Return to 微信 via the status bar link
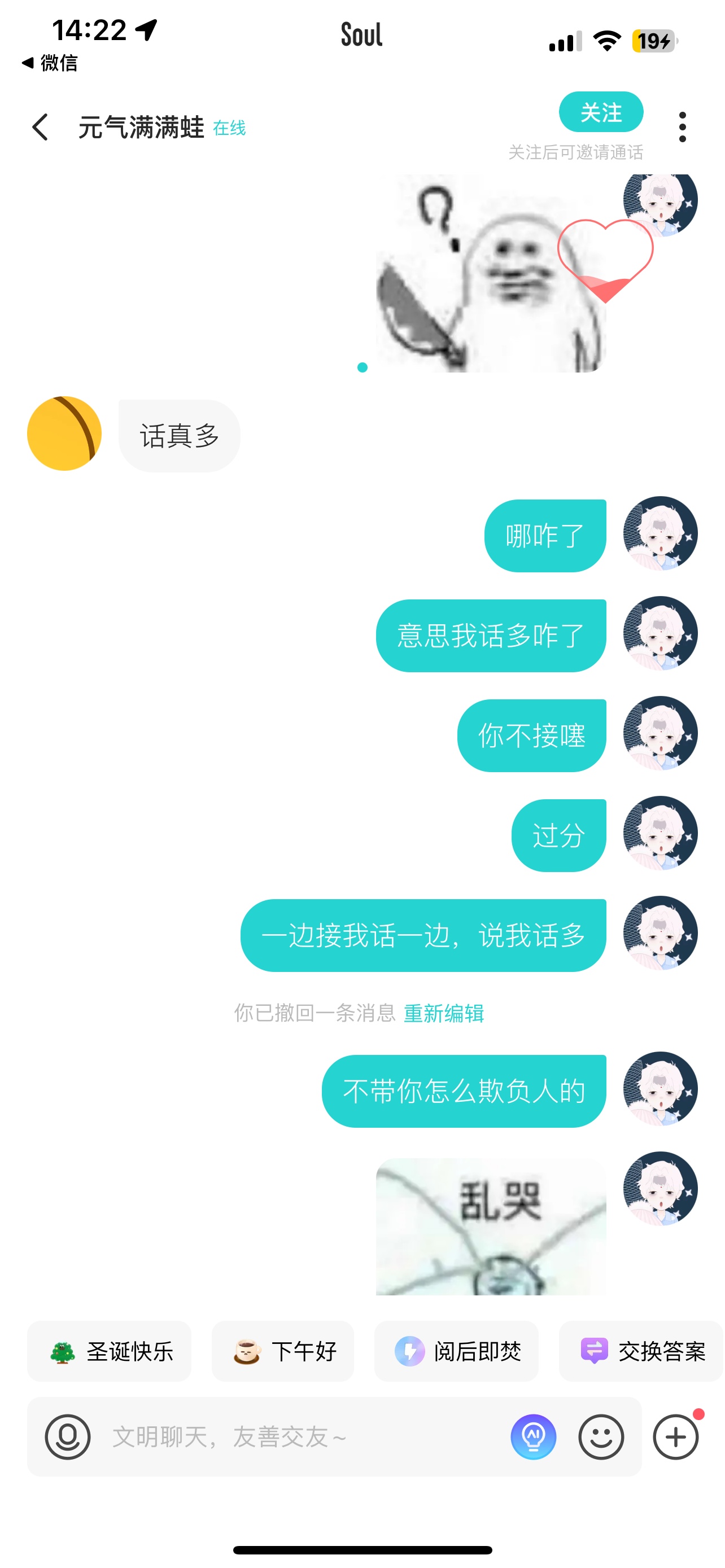Screen dimensions: 725x1568 coord(50,63)
